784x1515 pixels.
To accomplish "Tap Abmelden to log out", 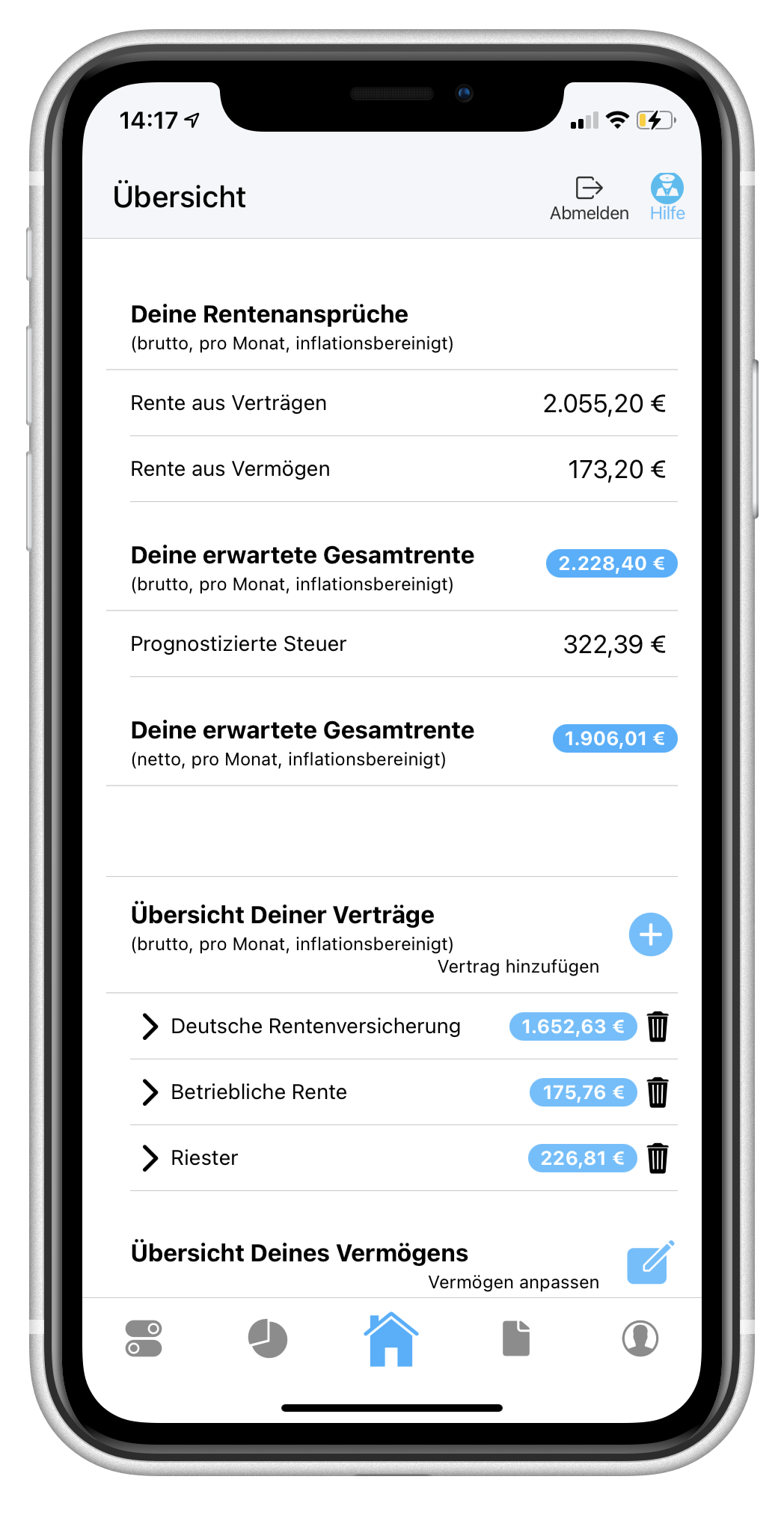I will tap(589, 198).
